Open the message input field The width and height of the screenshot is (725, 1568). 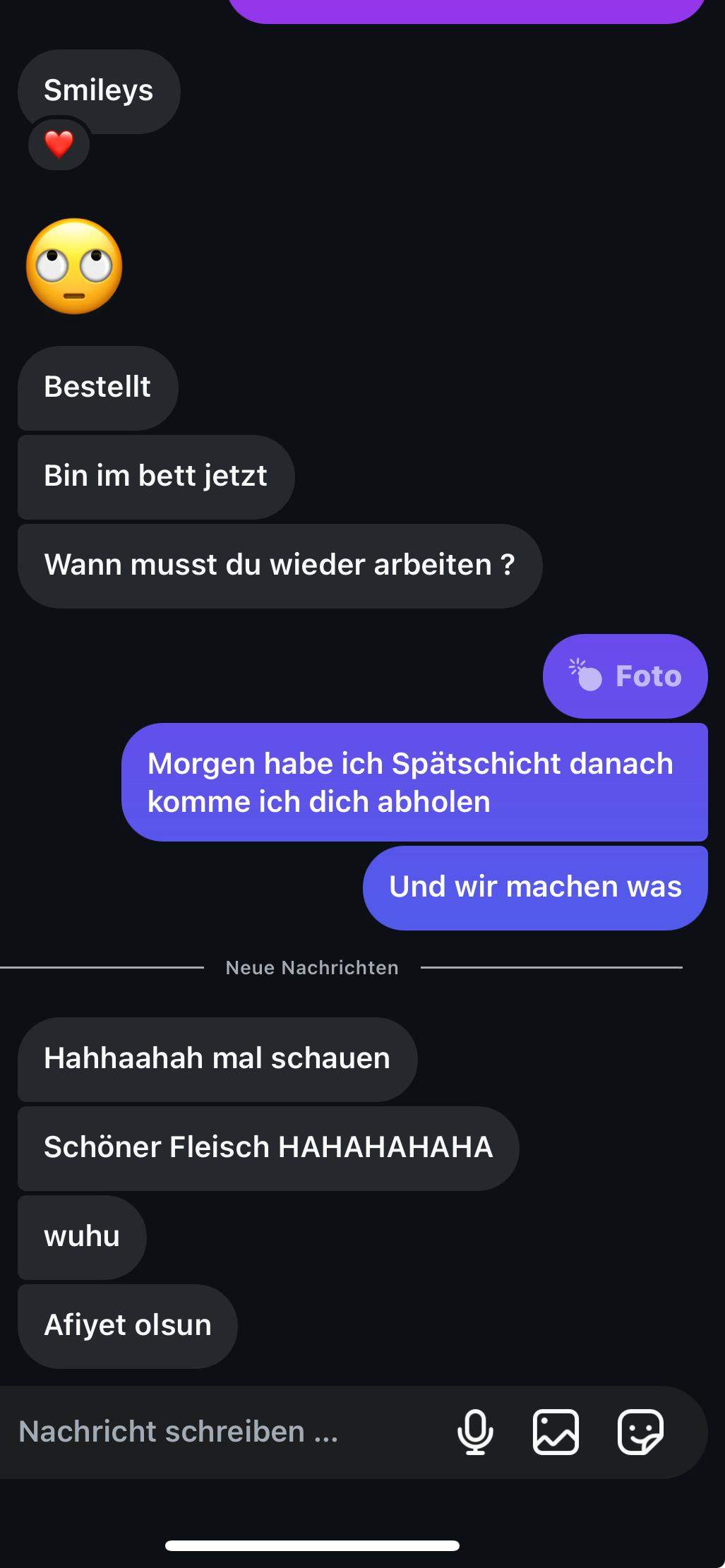(176, 1432)
